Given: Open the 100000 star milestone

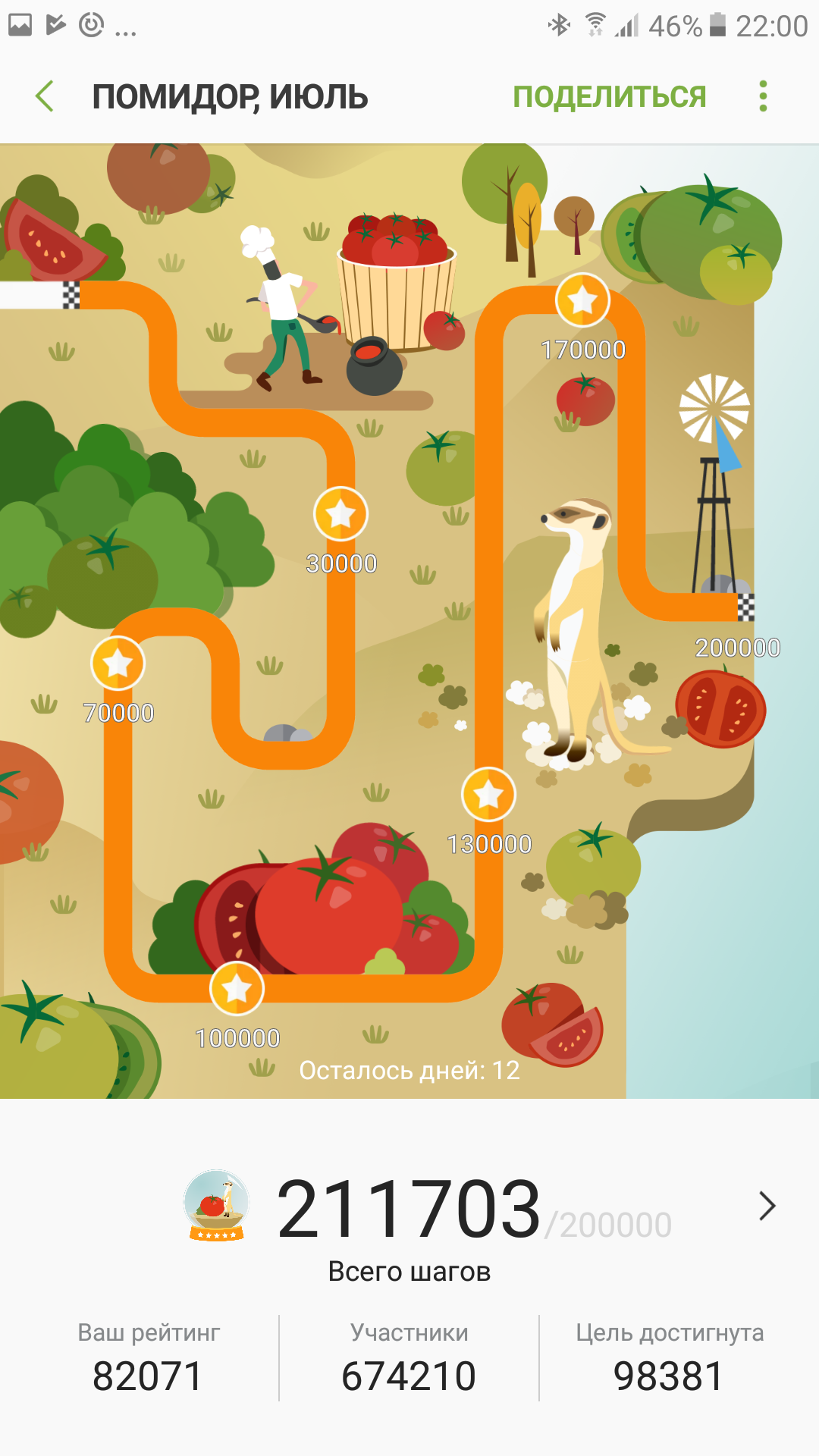Looking at the screenshot, I should [x=237, y=988].
